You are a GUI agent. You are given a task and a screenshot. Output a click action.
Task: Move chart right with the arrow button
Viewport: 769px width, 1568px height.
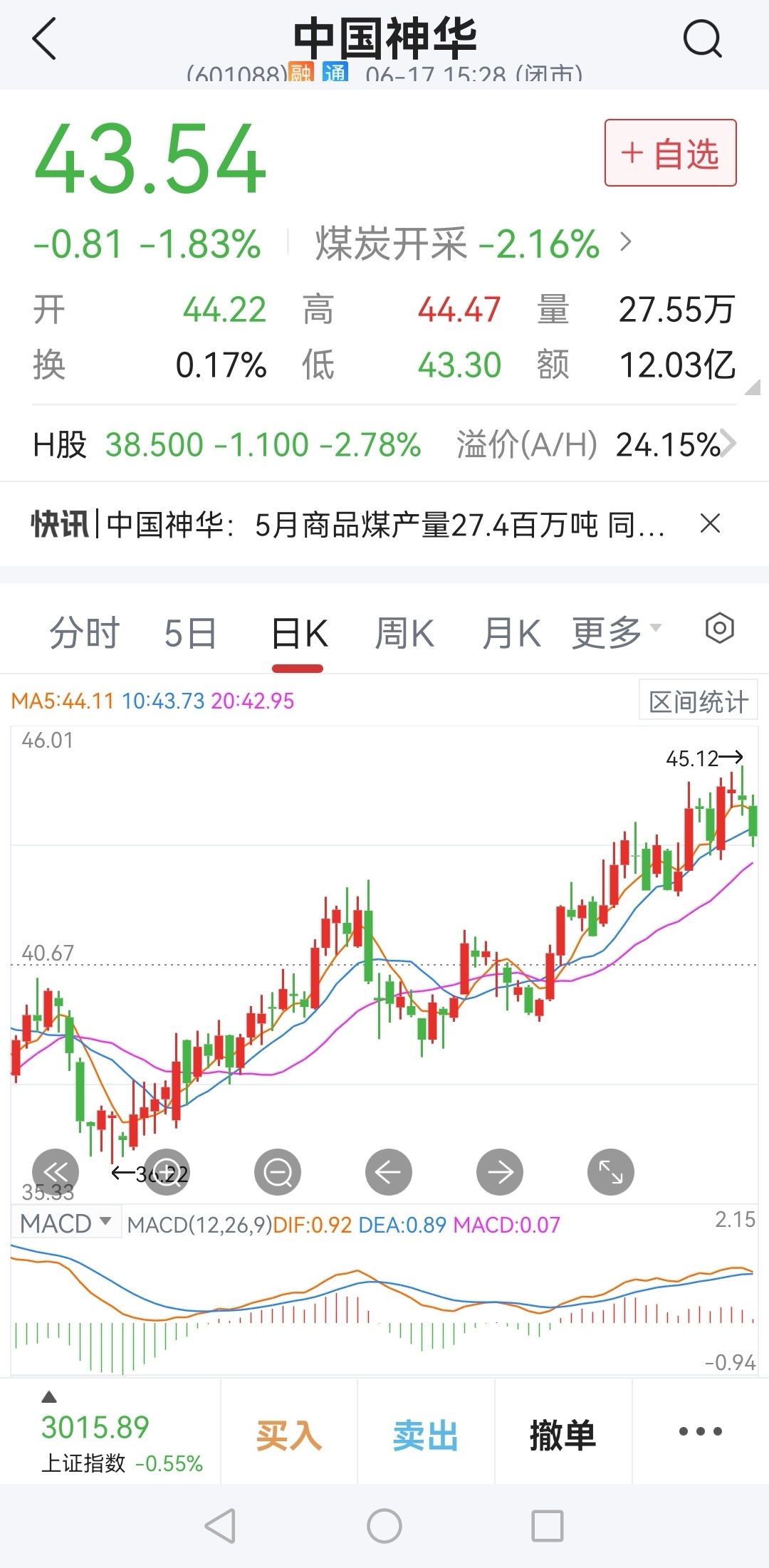500,1172
